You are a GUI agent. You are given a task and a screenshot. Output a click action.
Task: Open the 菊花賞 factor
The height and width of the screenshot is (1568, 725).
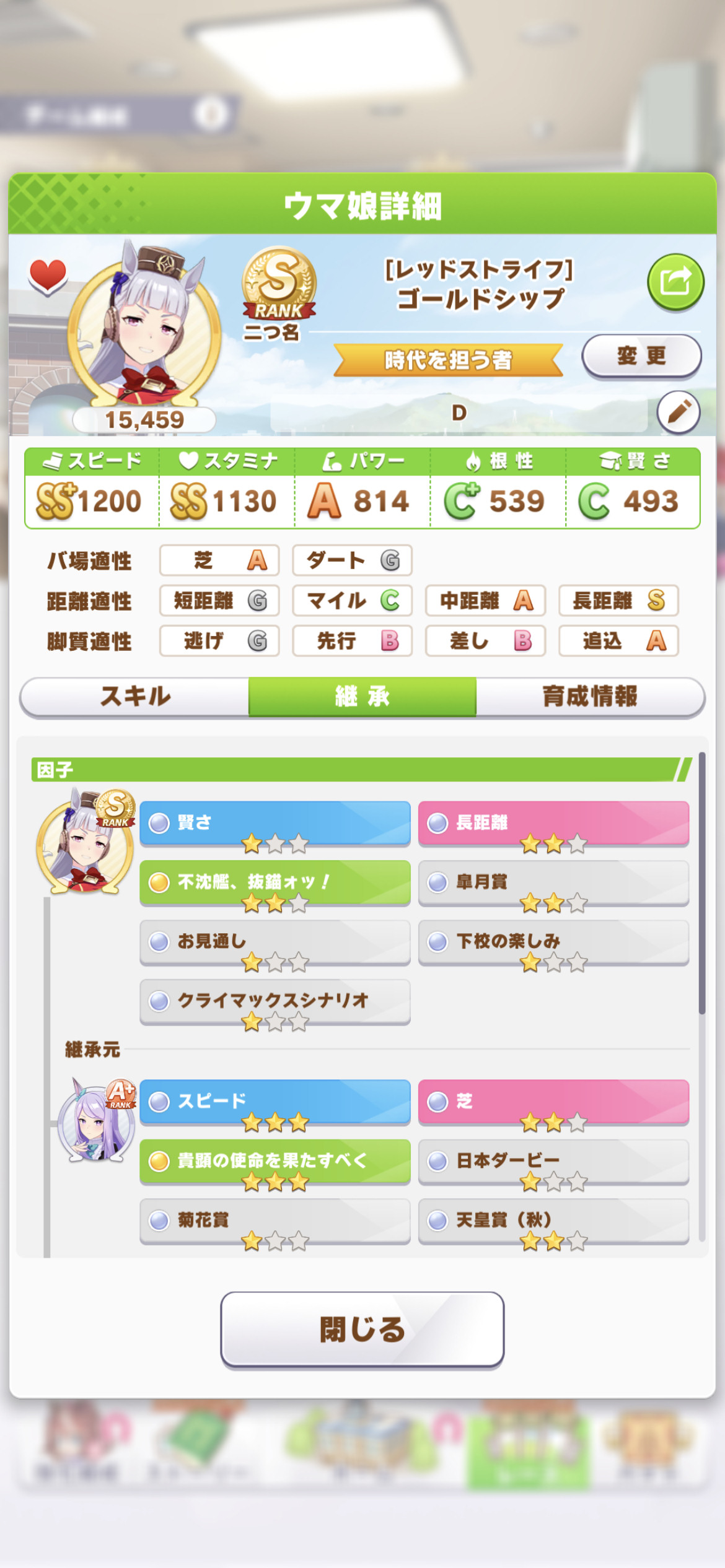click(x=275, y=1221)
